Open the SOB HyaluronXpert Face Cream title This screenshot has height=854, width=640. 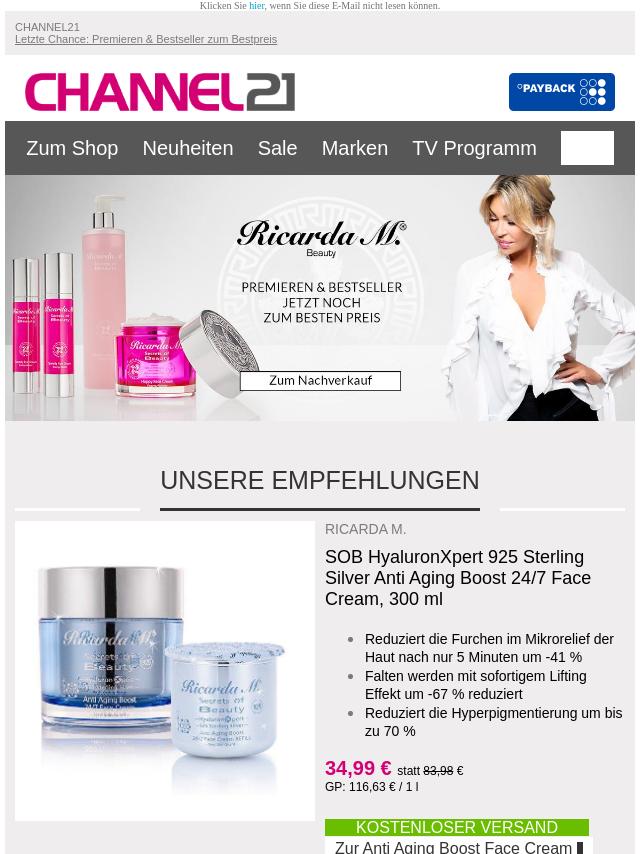click(x=458, y=578)
